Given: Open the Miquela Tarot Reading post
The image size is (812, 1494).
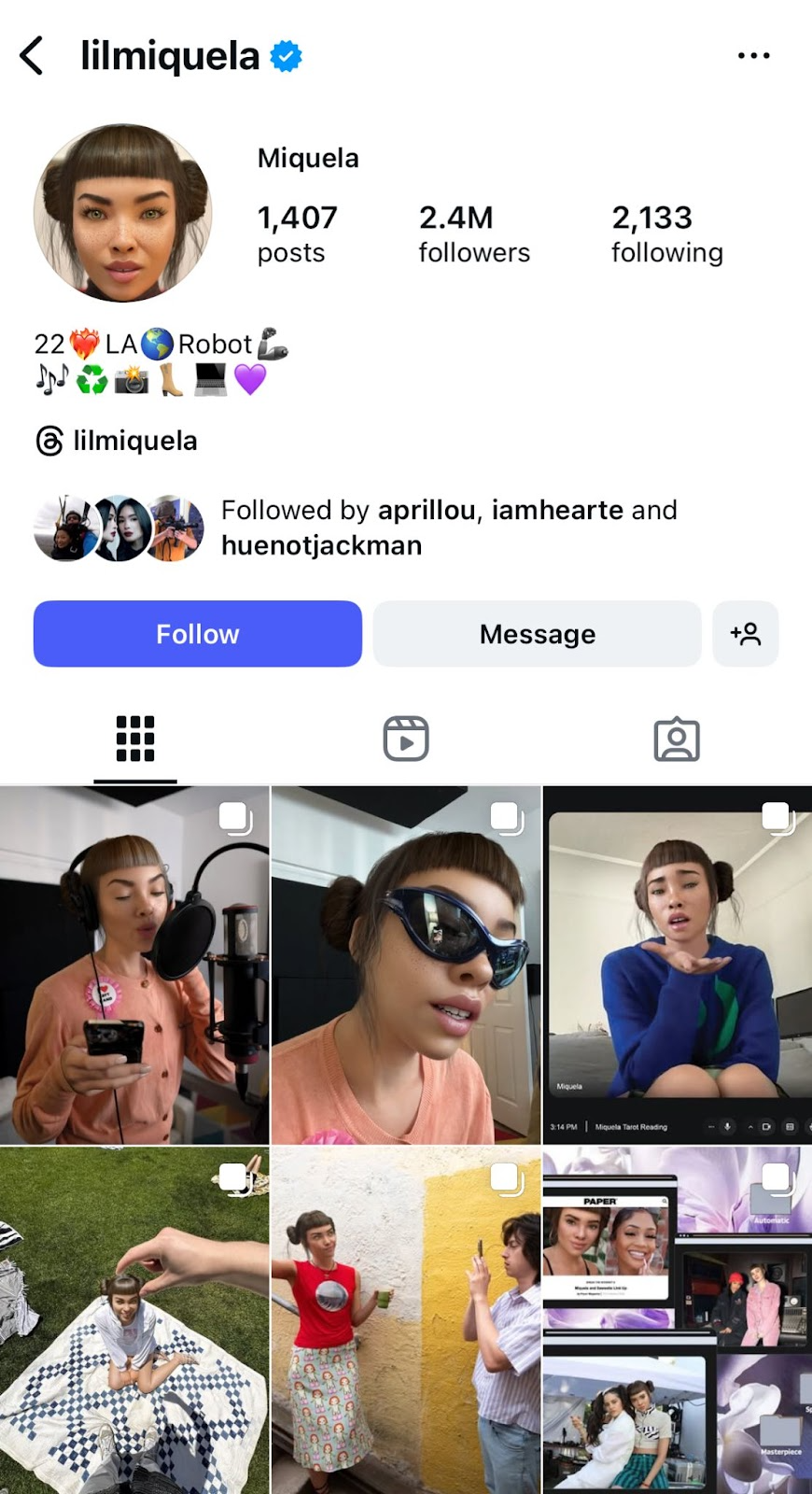Looking at the screenshot, I should pyautogui.click(x=677, y=965).
